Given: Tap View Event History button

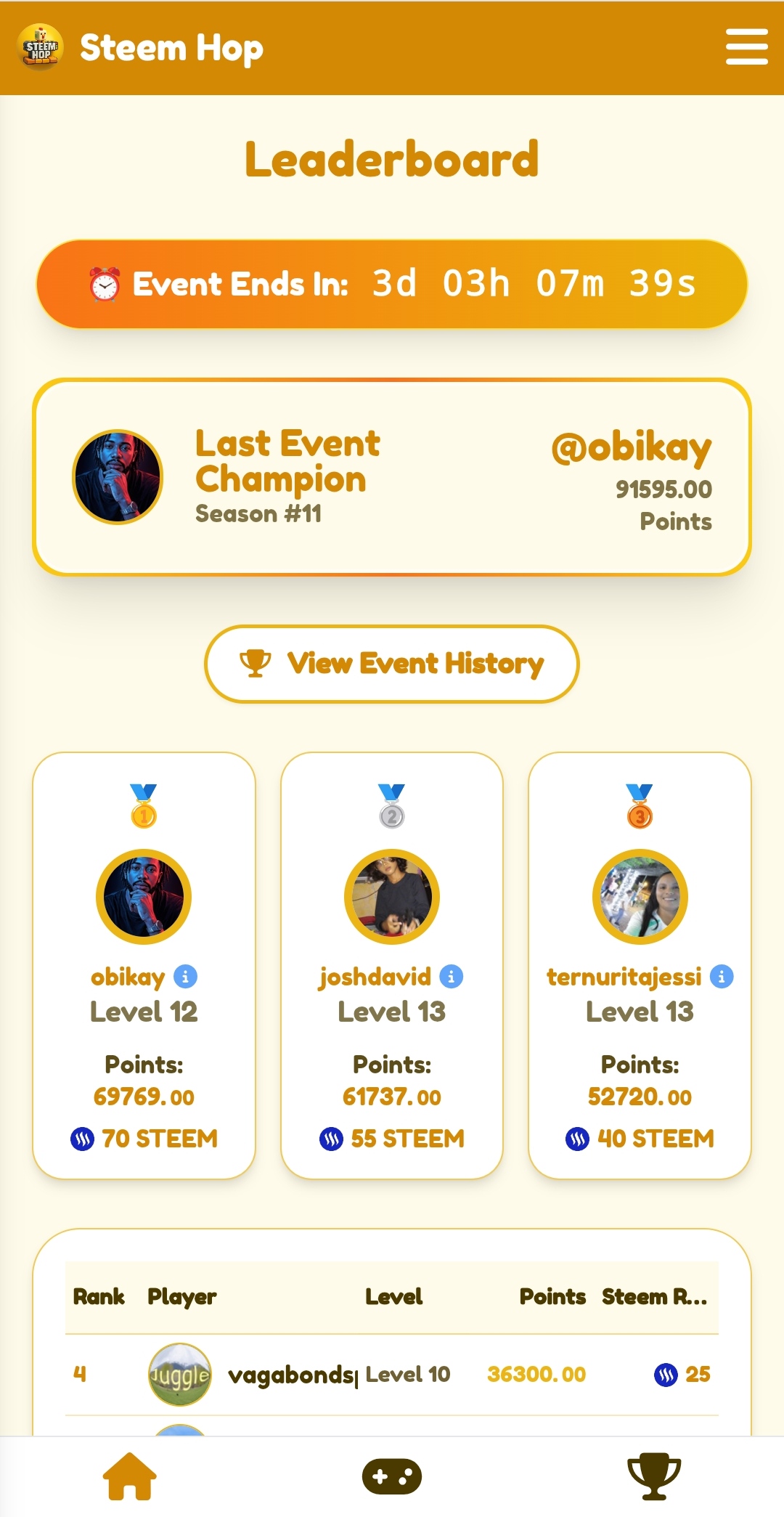Looking at the screenshot, I should click(392, 664).
